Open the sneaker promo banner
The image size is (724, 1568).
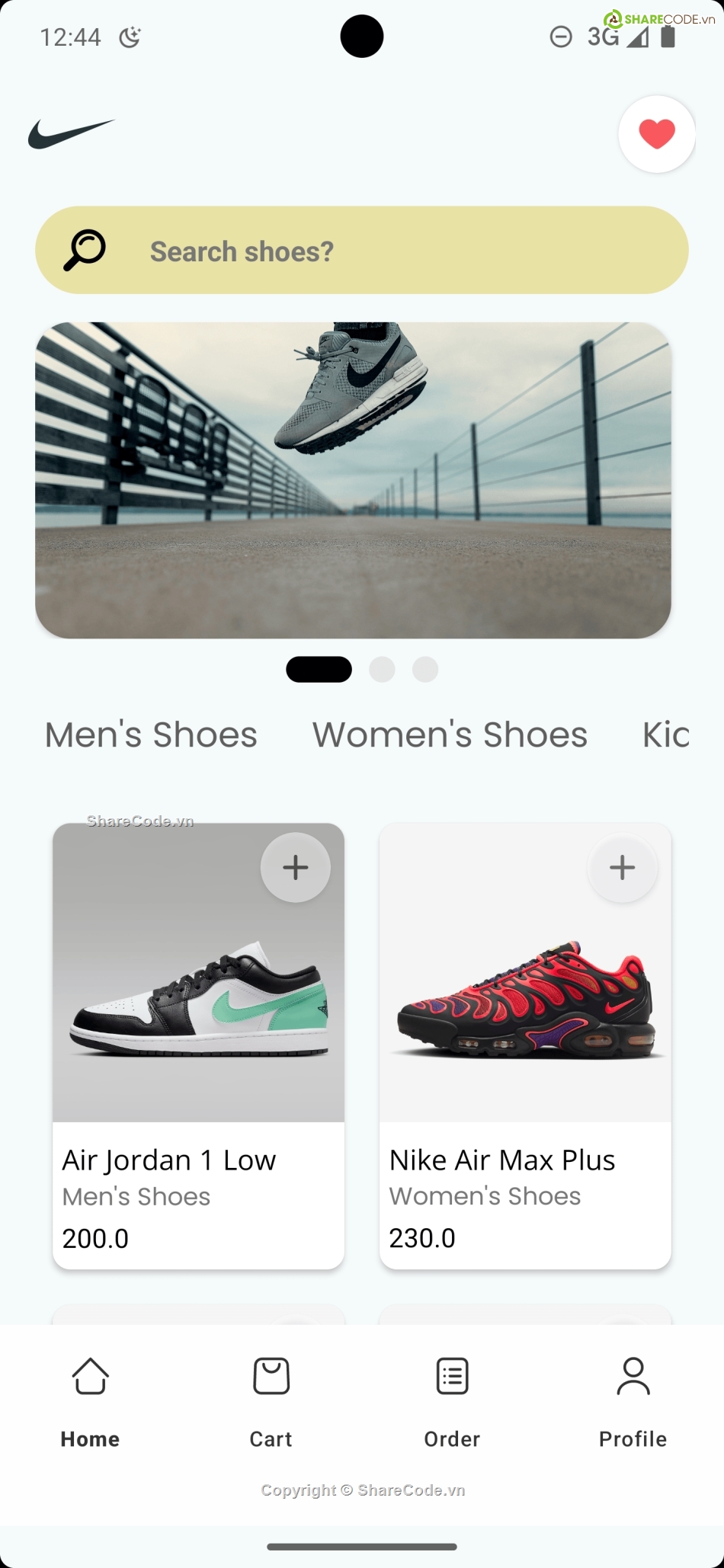pyautogui.click(x=353, y=480)
